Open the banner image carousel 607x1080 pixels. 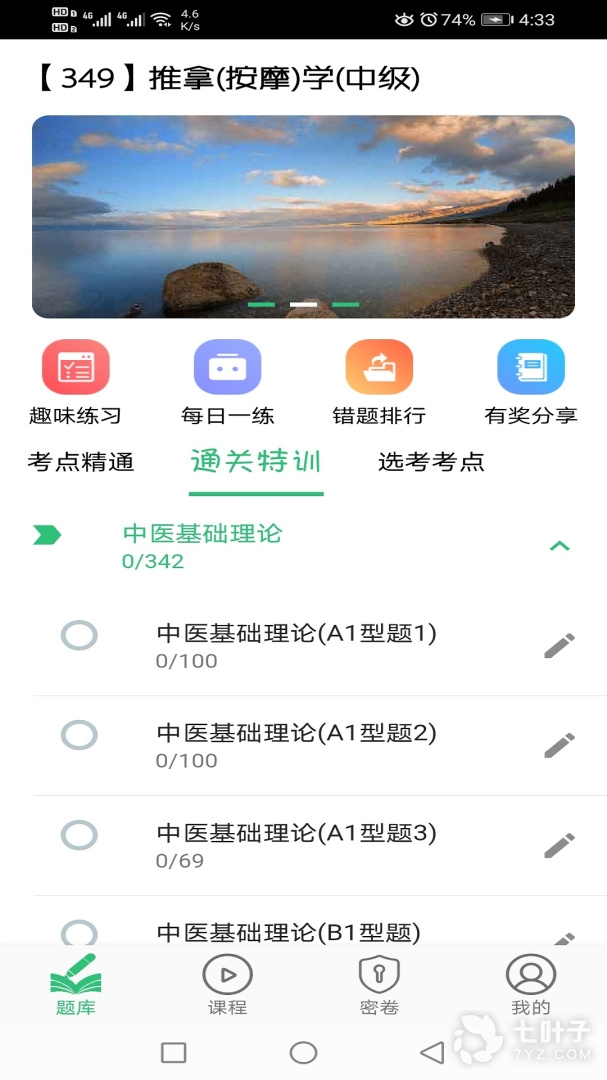point(303,216)
